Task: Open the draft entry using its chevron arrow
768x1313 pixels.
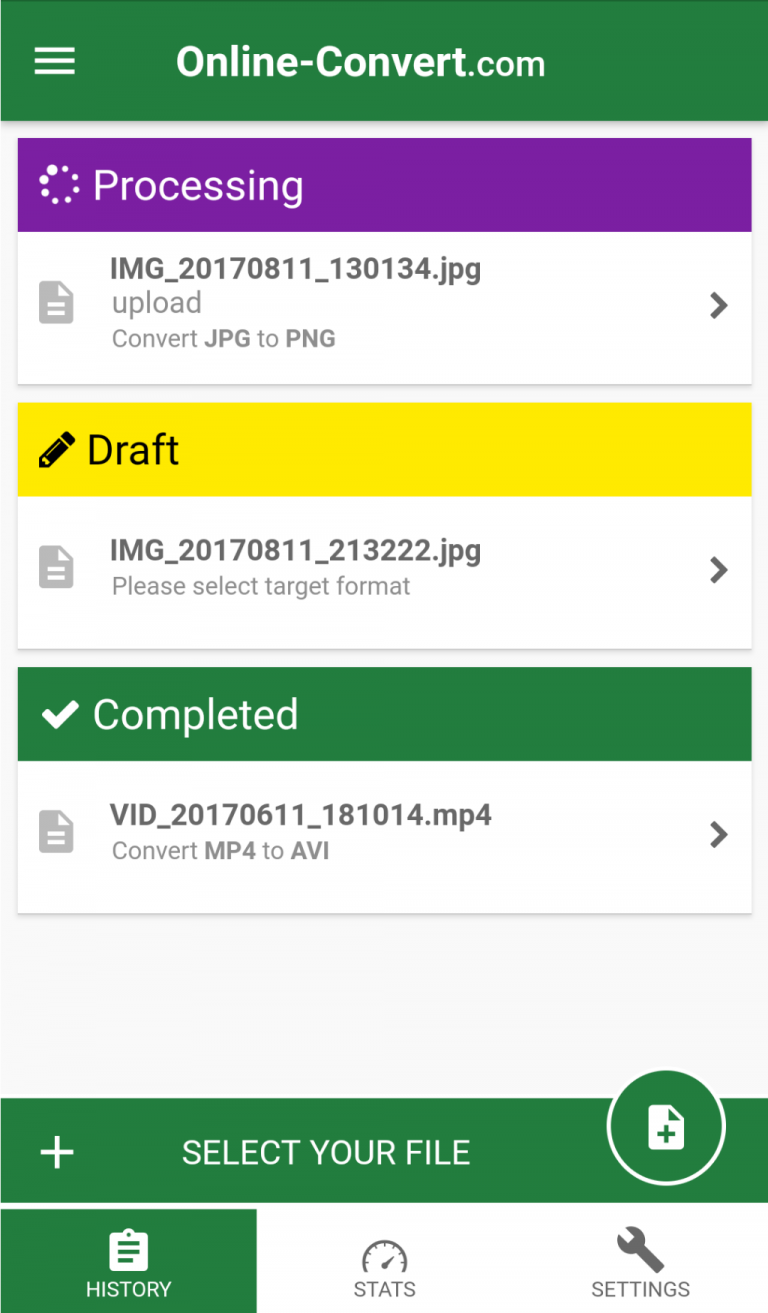Action: 718,570
